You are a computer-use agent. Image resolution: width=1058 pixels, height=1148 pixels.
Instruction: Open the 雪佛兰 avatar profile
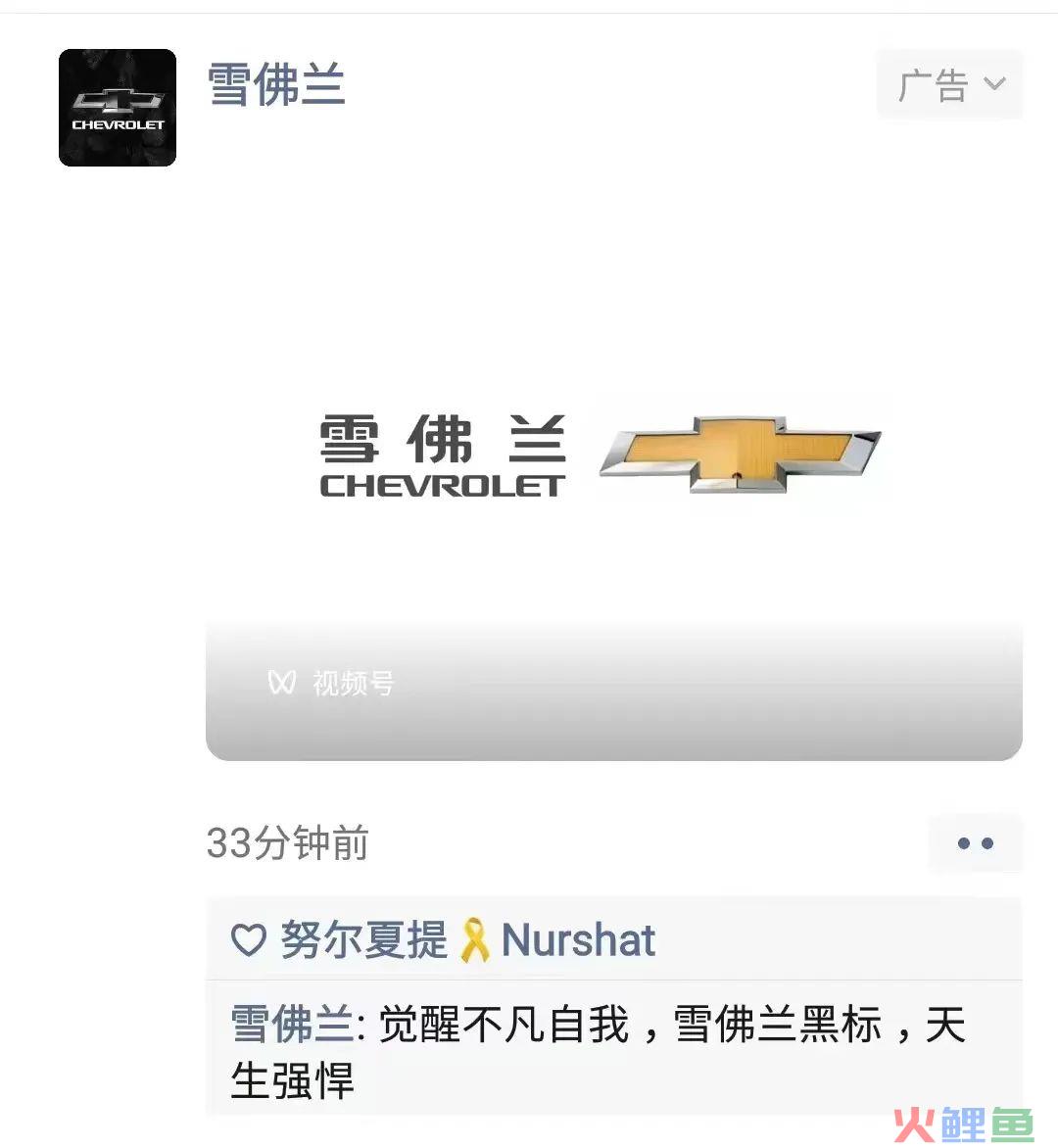tap(118, 108)
